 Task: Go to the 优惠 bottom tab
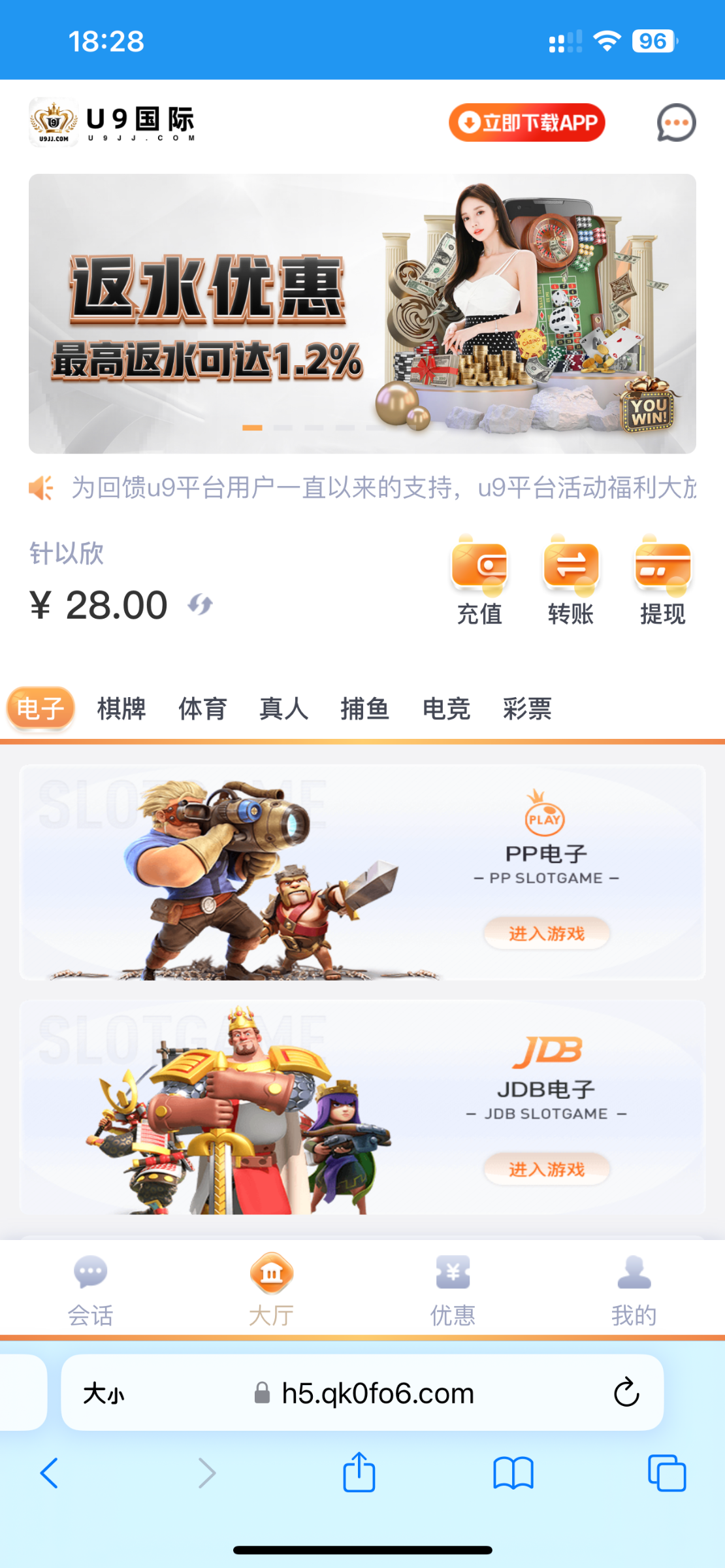(453, 1288)
